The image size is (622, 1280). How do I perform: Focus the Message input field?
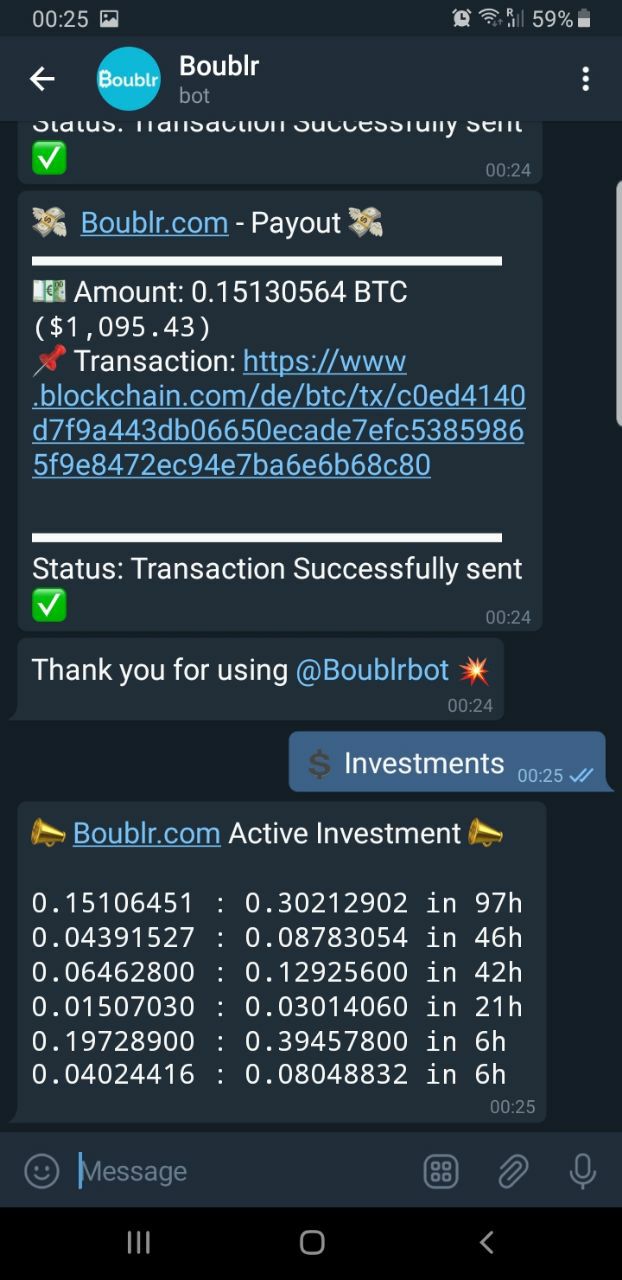[240, 1171]
